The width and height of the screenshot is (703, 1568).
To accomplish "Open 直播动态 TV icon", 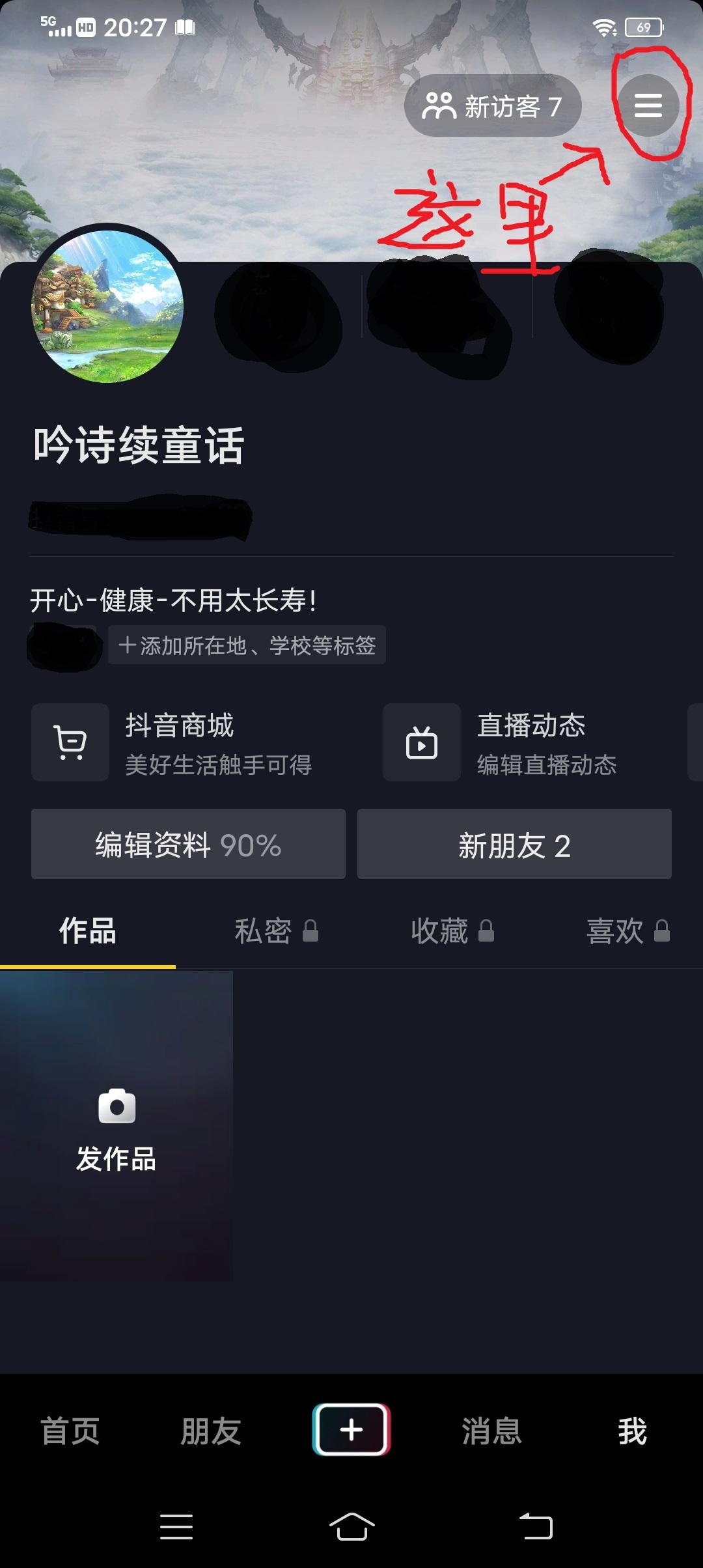I will pyautogui.click(x=420, y=742).
